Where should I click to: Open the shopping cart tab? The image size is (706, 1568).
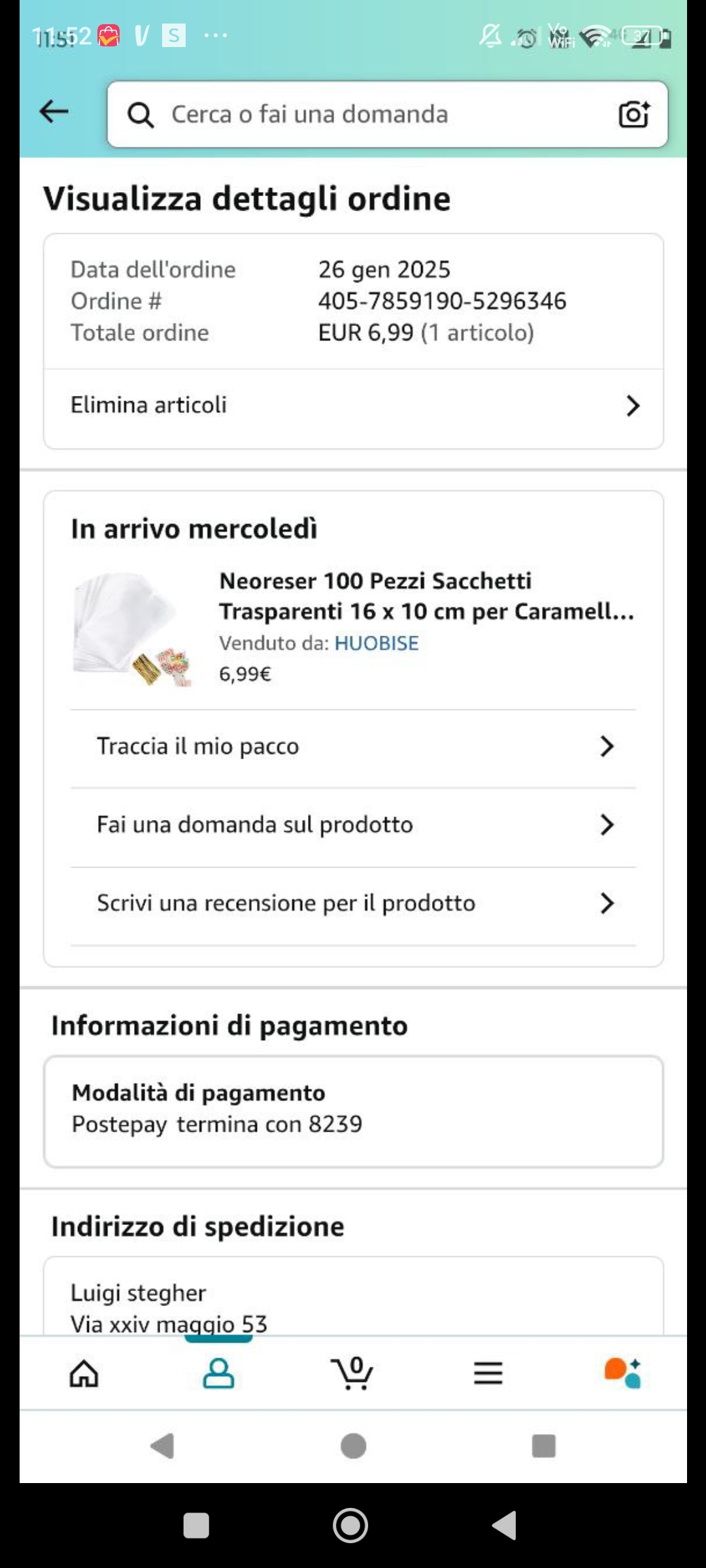[x=353, y=1373]
